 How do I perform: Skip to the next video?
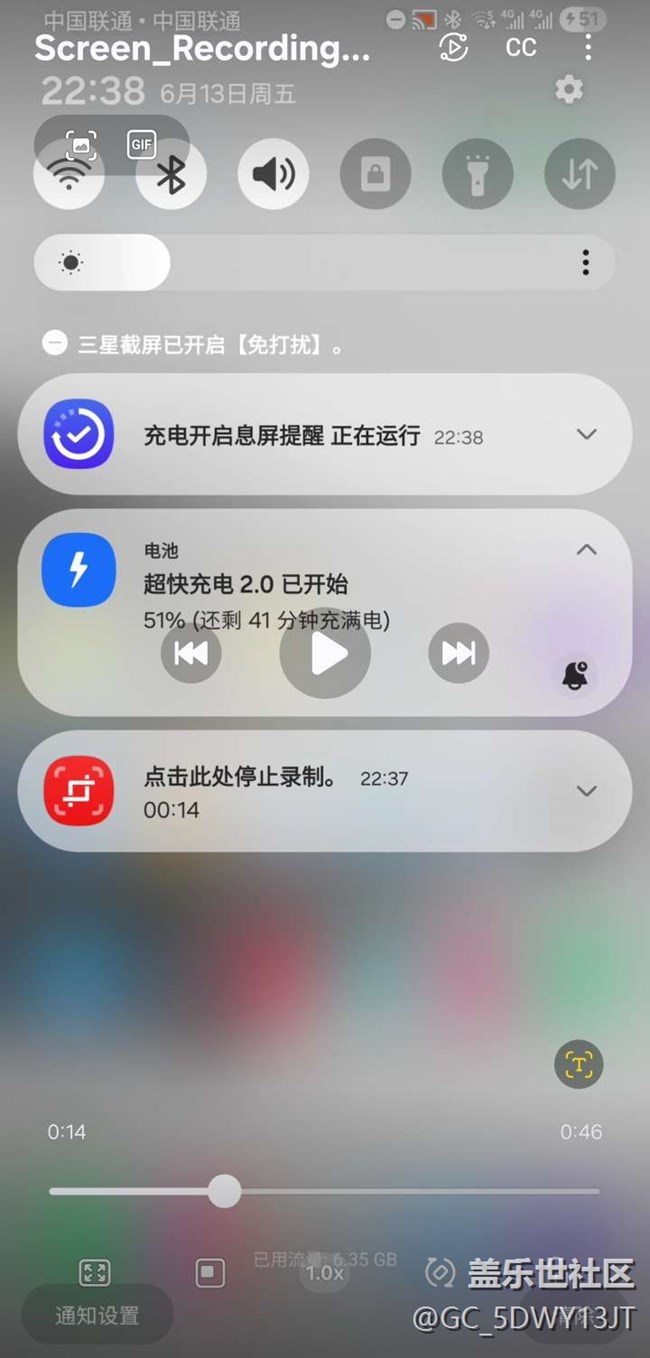click(459, 653)
